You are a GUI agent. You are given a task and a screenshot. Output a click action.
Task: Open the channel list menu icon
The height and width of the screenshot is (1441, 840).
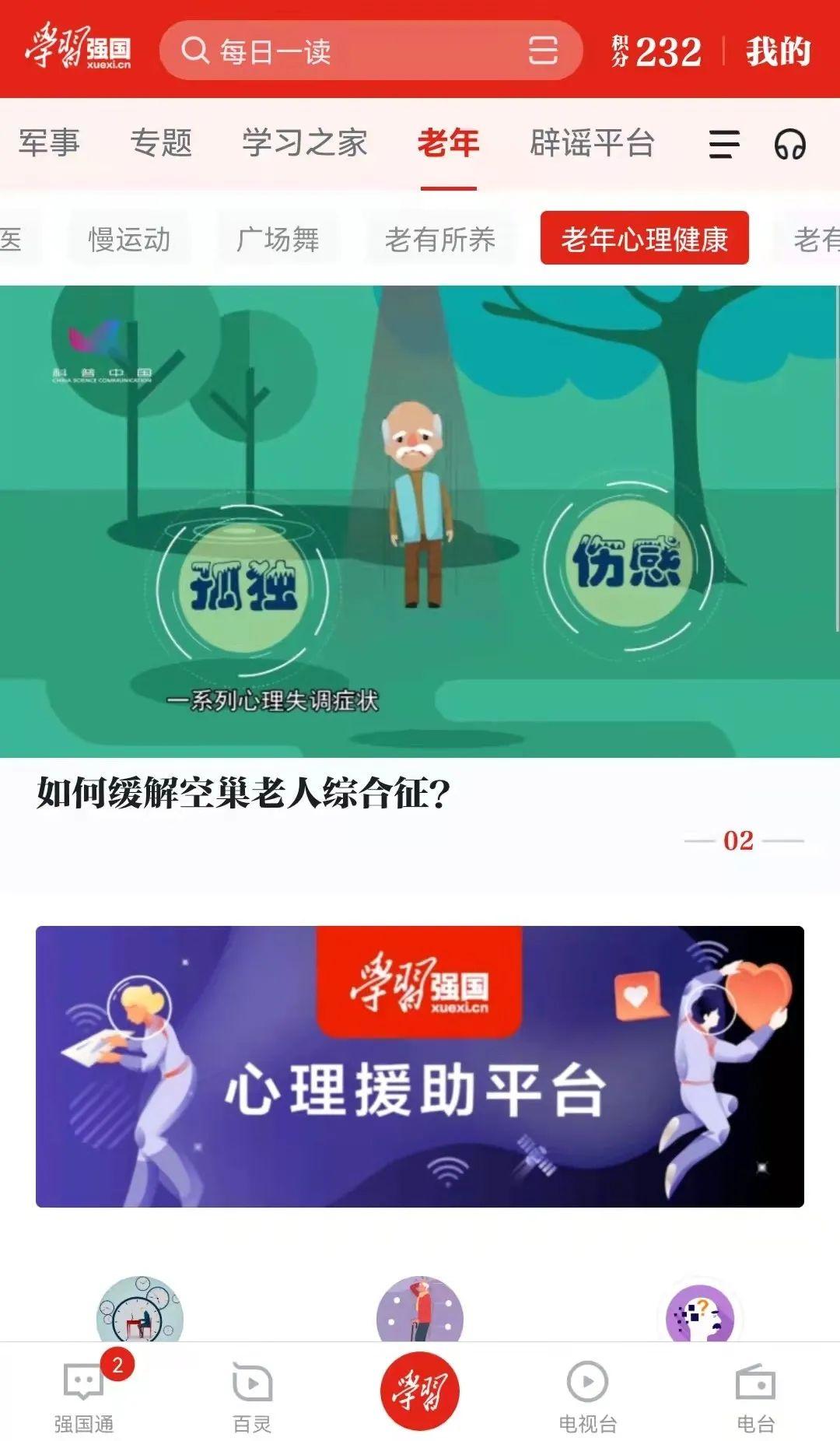pos(723,145)
